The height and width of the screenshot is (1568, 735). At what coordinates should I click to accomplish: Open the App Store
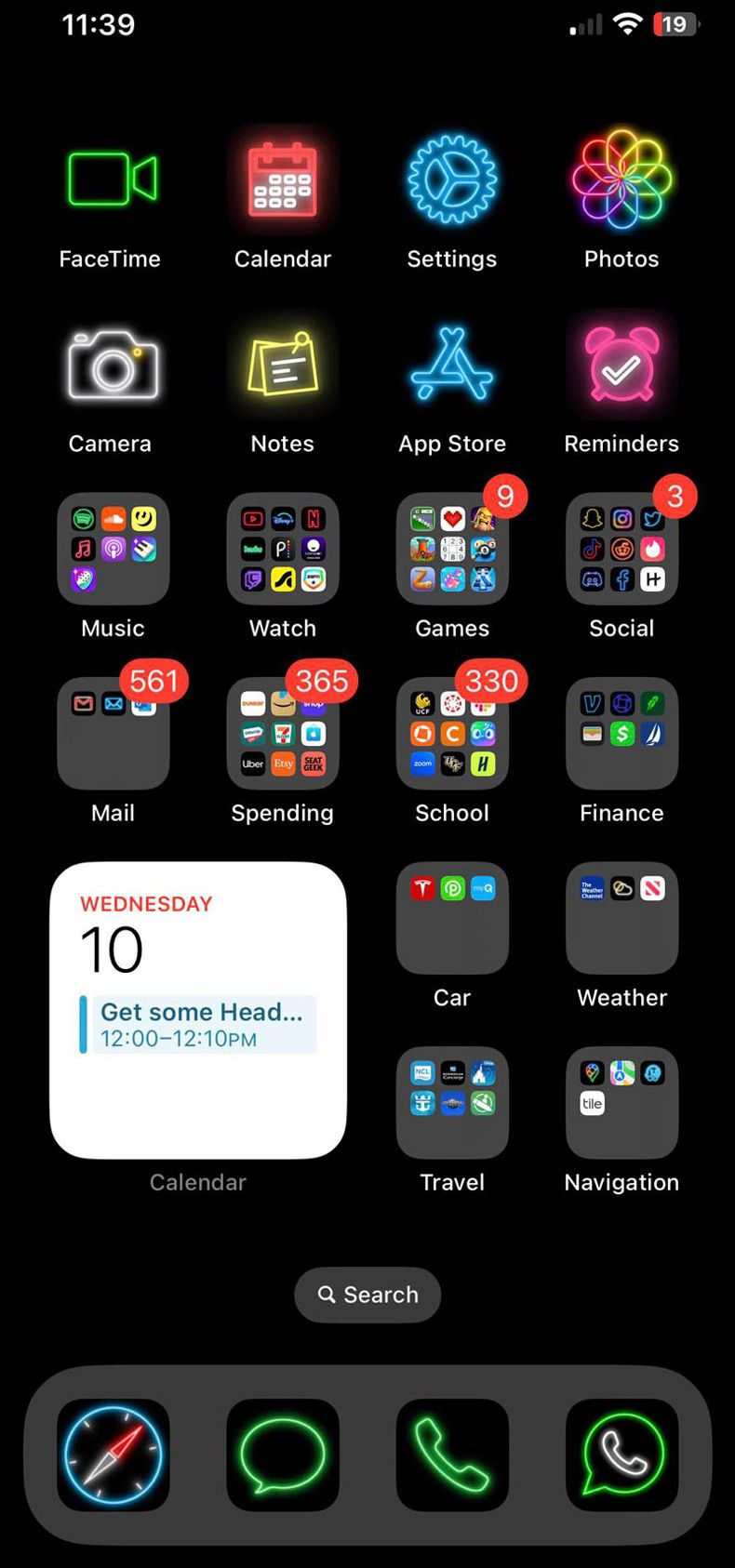point(452,365)
